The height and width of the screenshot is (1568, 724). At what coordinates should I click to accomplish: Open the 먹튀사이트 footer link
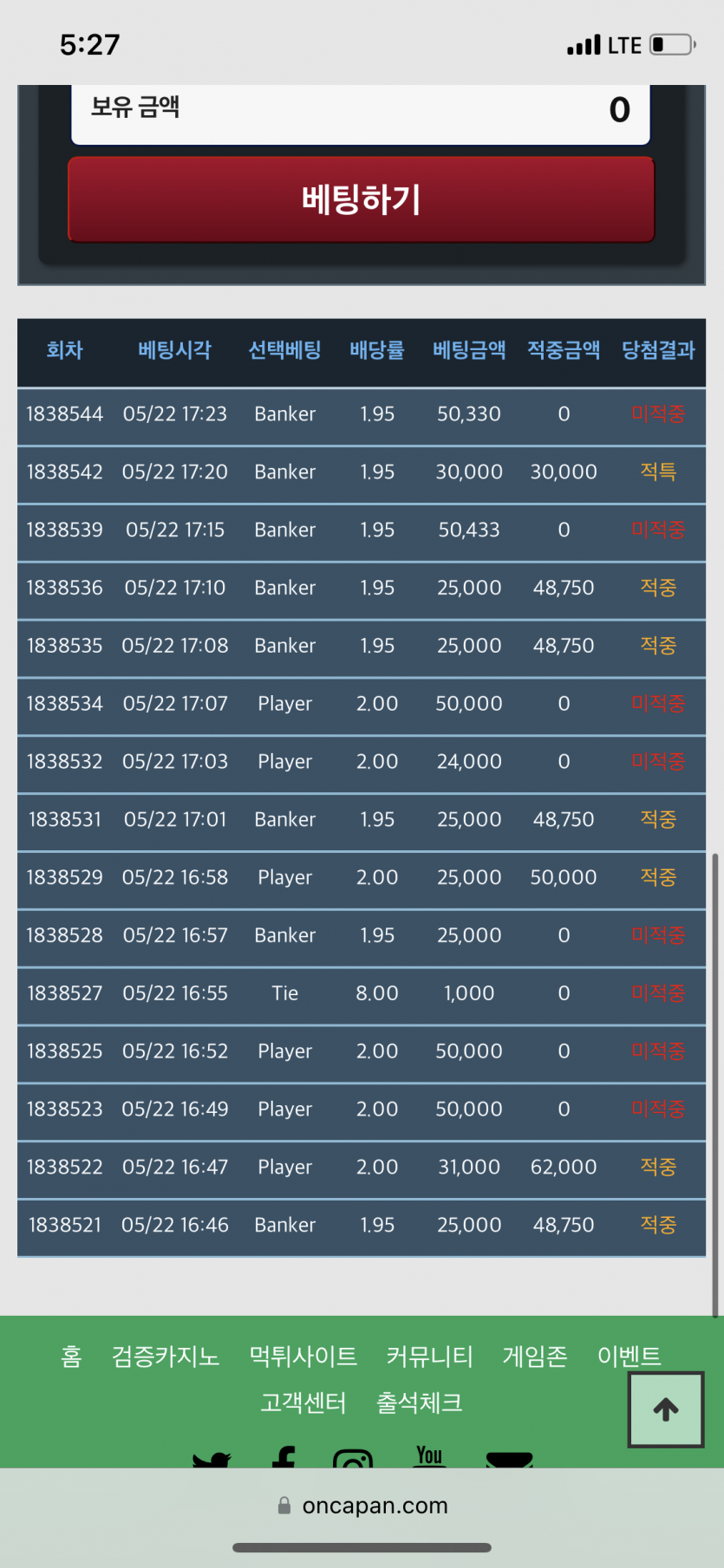pyautogui.click(x=303, y=1356)
